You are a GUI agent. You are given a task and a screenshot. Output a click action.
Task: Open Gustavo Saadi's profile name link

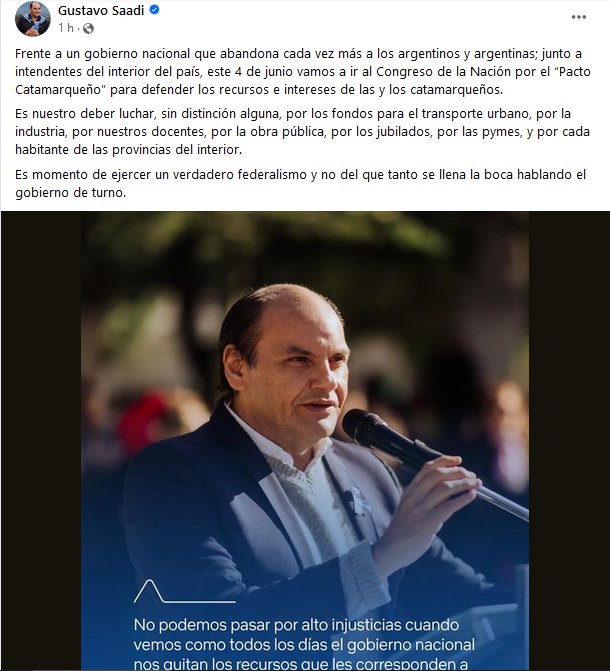pyautogui.click(x=101, y=10)
